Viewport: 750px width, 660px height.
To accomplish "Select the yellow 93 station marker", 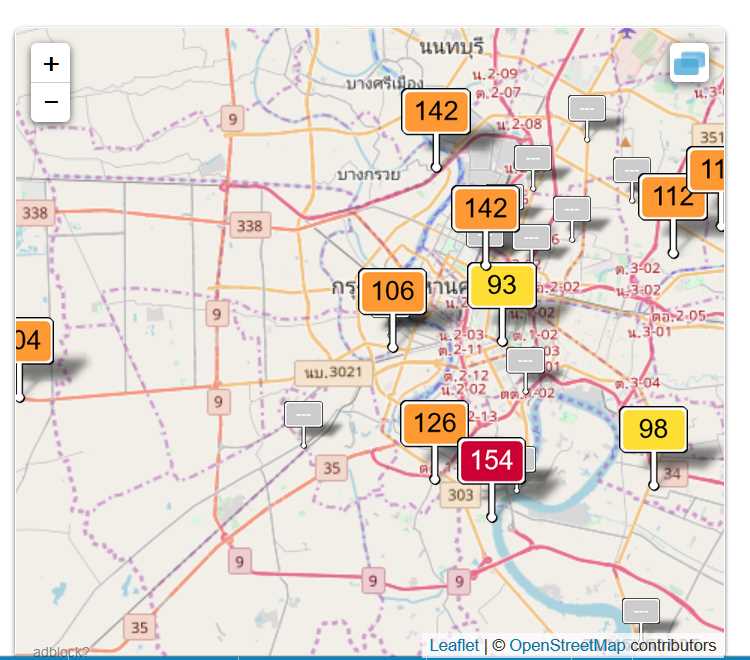I will point(501,285).
